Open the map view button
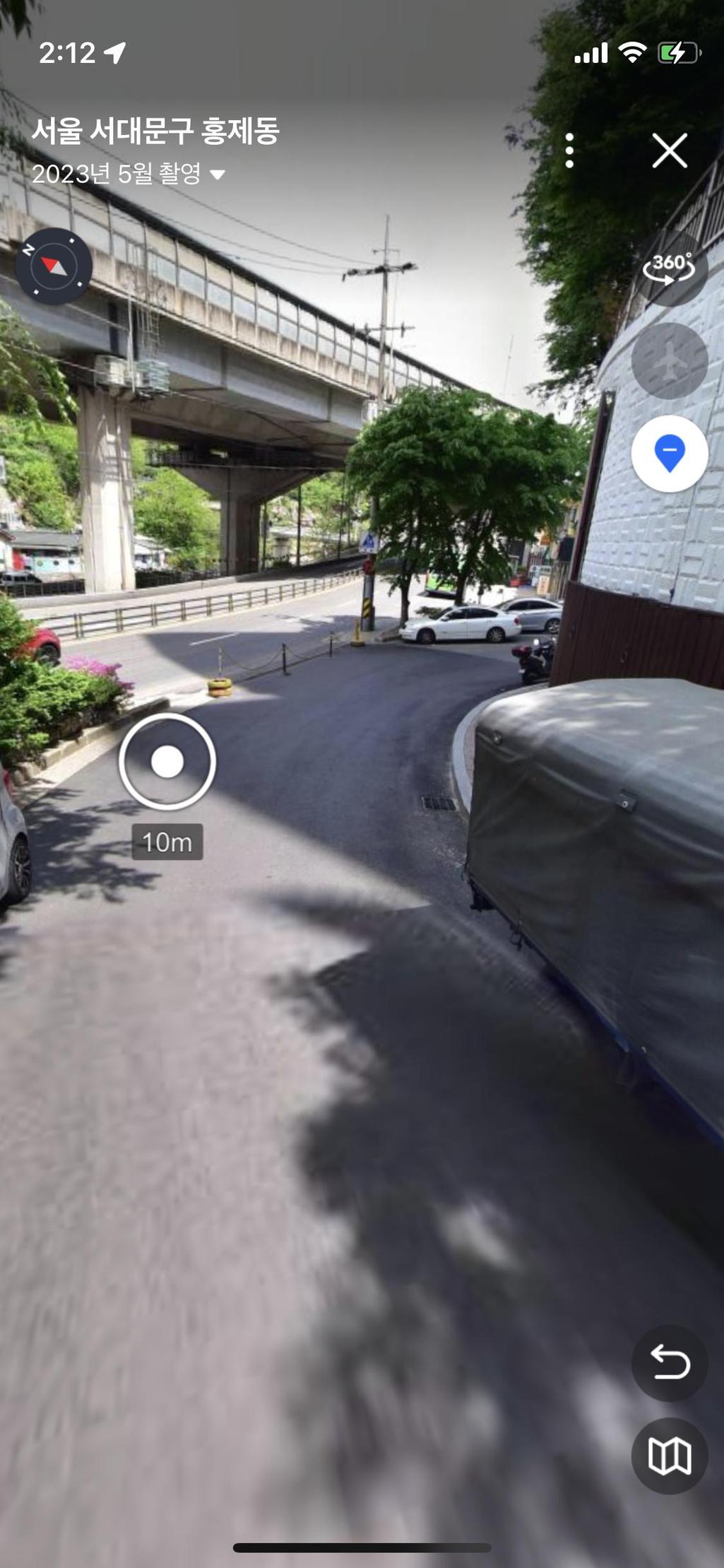Screen dimensions: 724x1568 click(x=669, y=1456)
